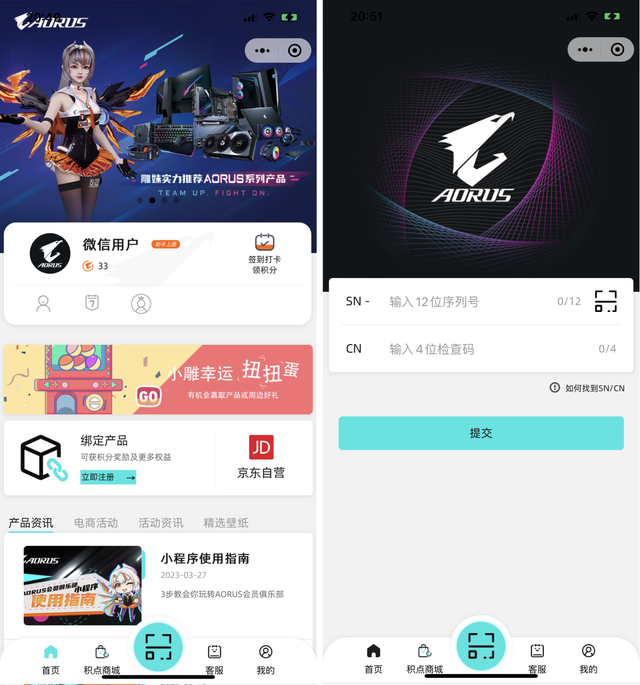Image resolution: width=640 pixels, height=685 pixels.
Task: Open the 小雕幸运扭扭蛋 banner
Action: click(158, 379)
